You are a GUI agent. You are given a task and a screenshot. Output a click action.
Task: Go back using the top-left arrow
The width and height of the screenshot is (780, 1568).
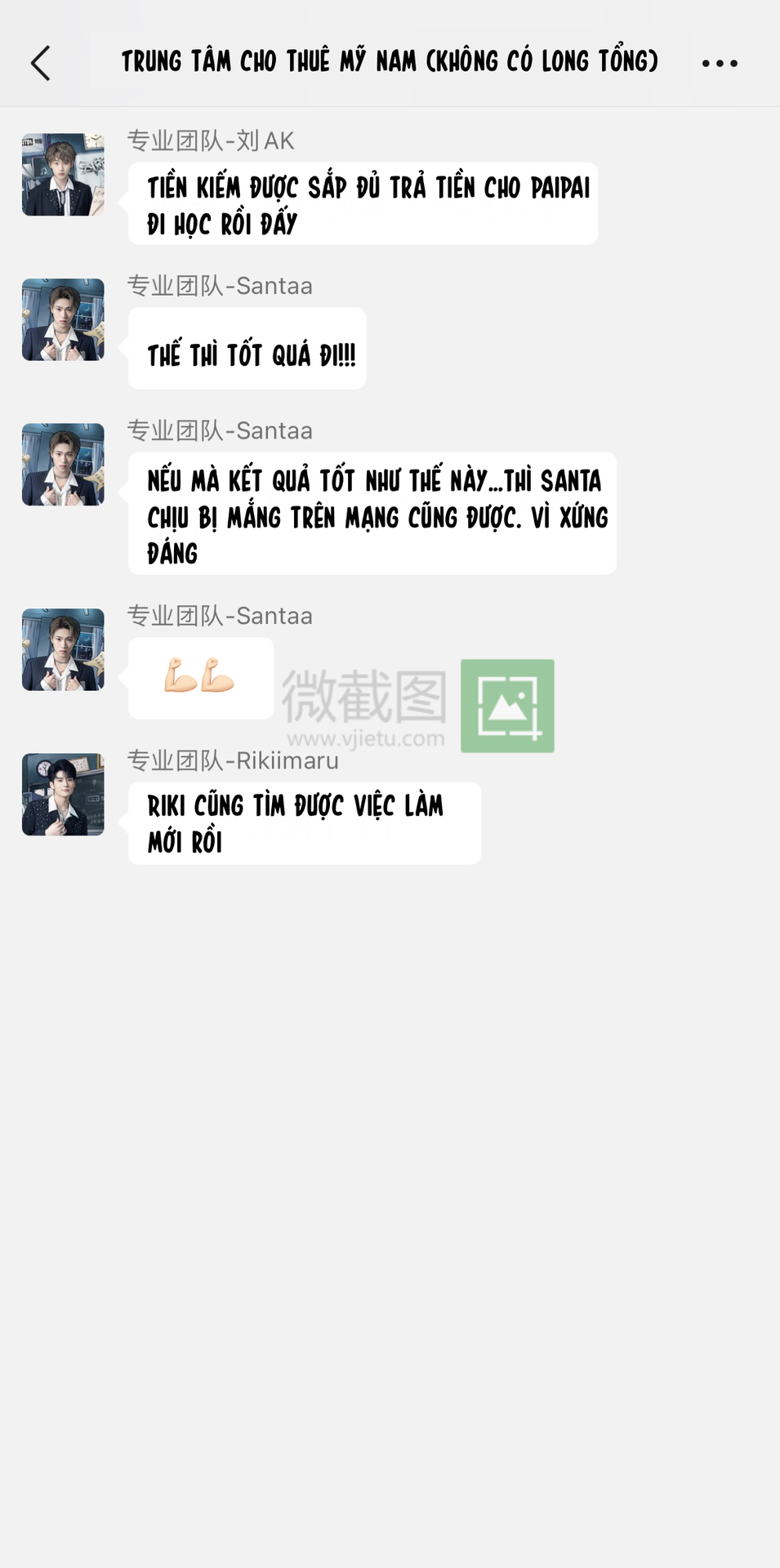(x=41, y=63)
